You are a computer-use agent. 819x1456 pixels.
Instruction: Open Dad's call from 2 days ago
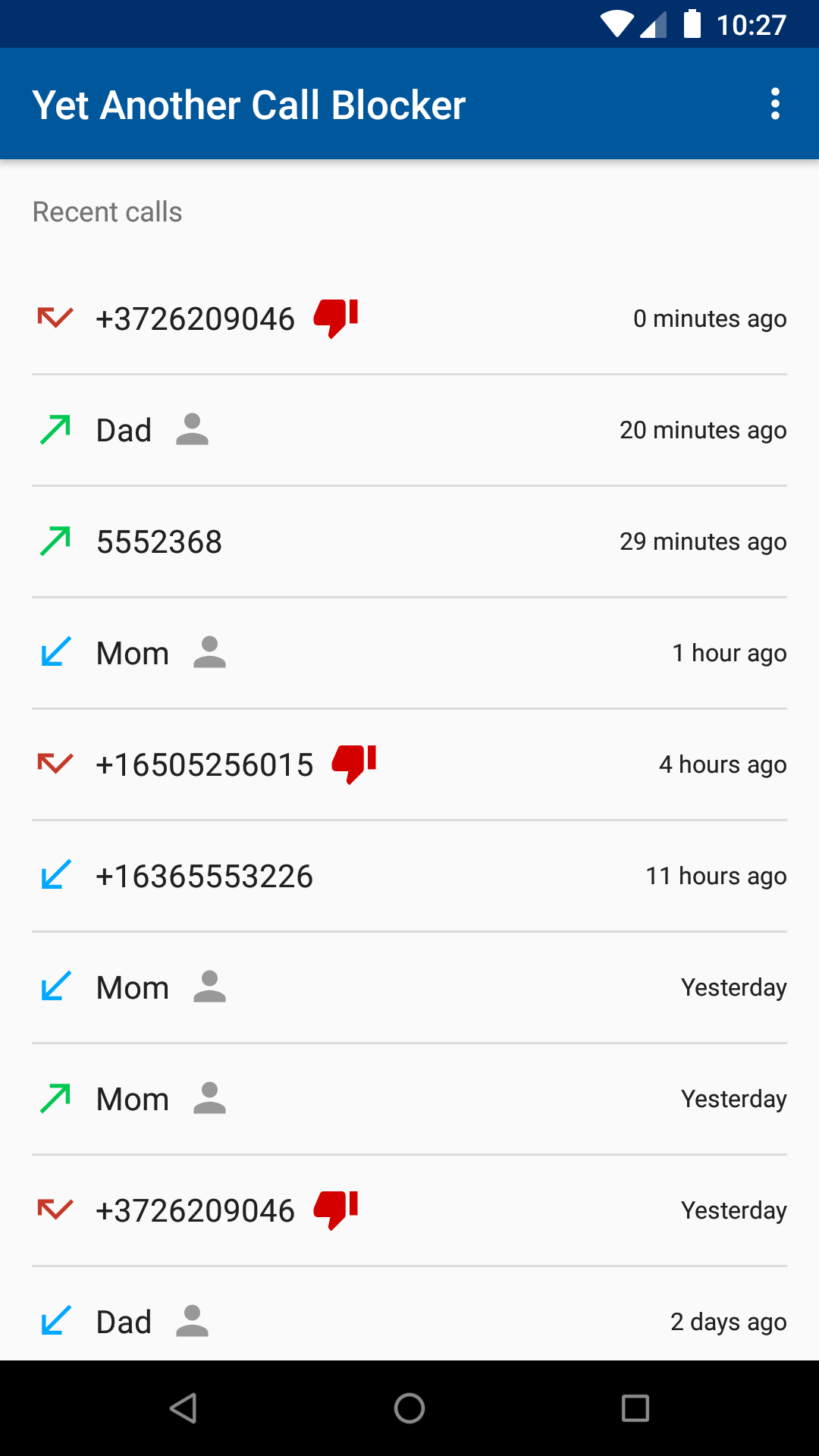tap(409, 1319)
